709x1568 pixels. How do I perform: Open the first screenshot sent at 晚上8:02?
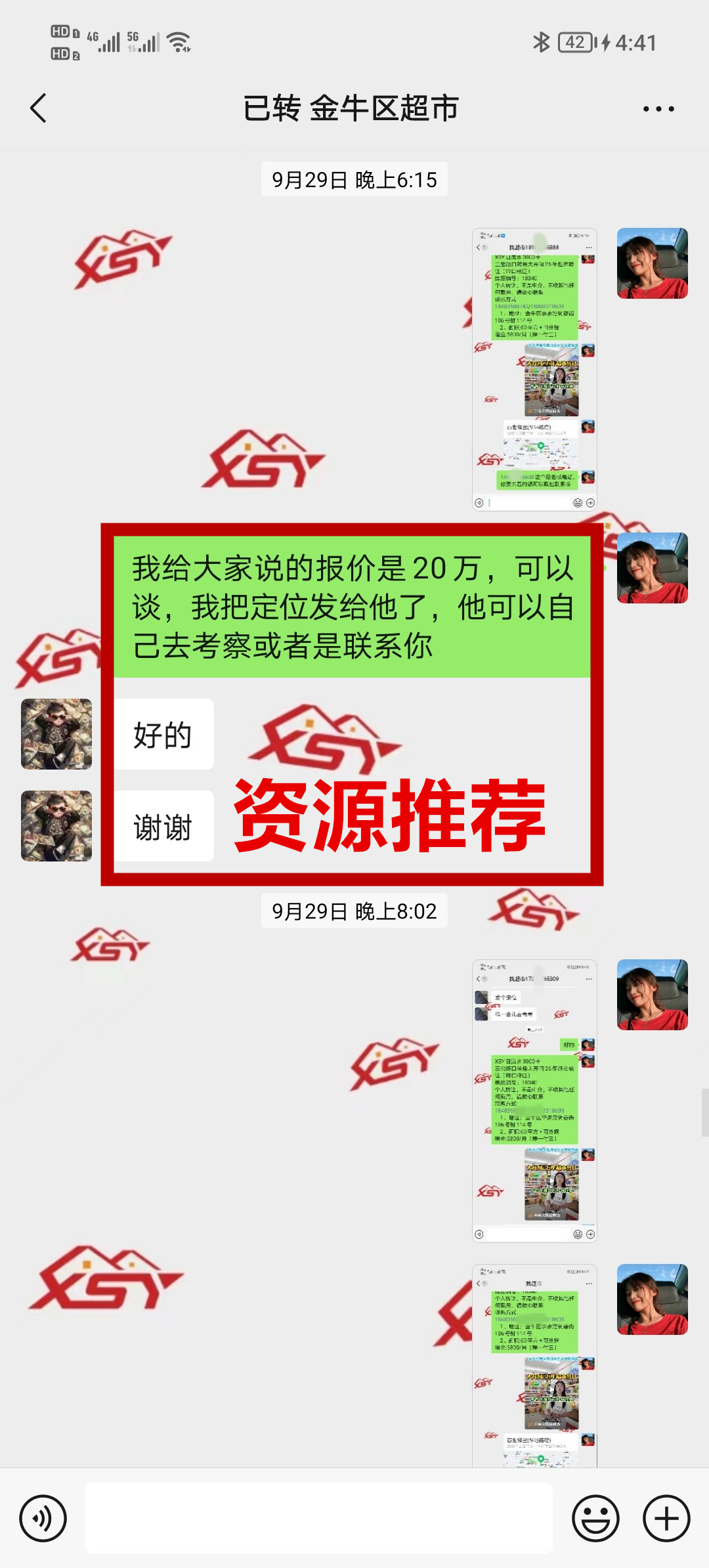pyautogui.click(x=534, y=1100)
